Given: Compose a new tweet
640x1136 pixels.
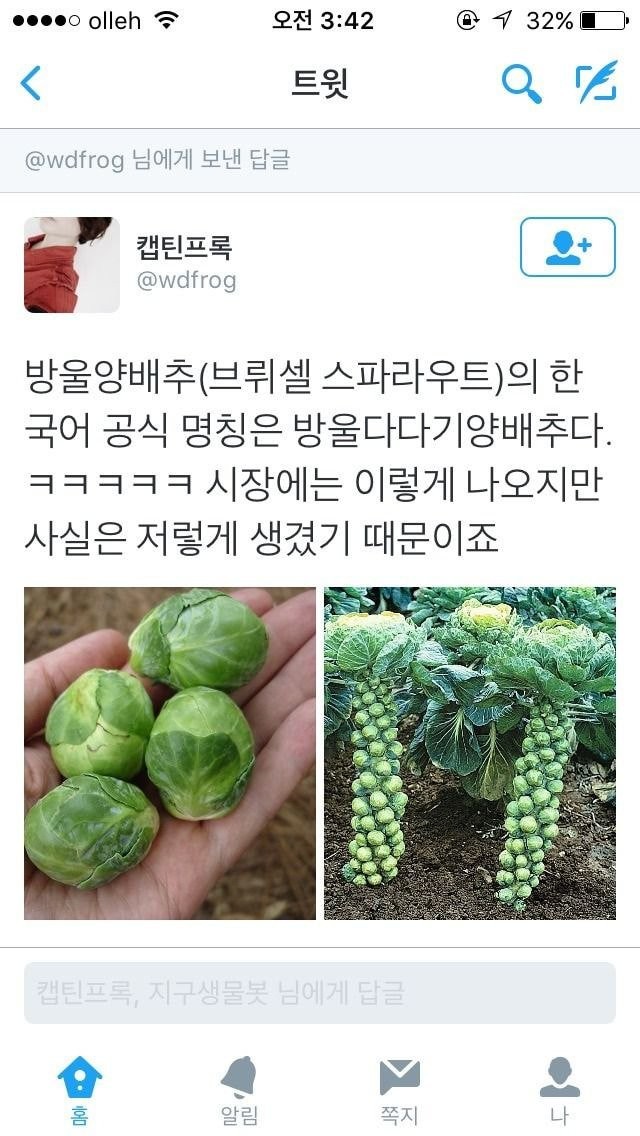Looking at the screenshot, I should click(596, 83).
